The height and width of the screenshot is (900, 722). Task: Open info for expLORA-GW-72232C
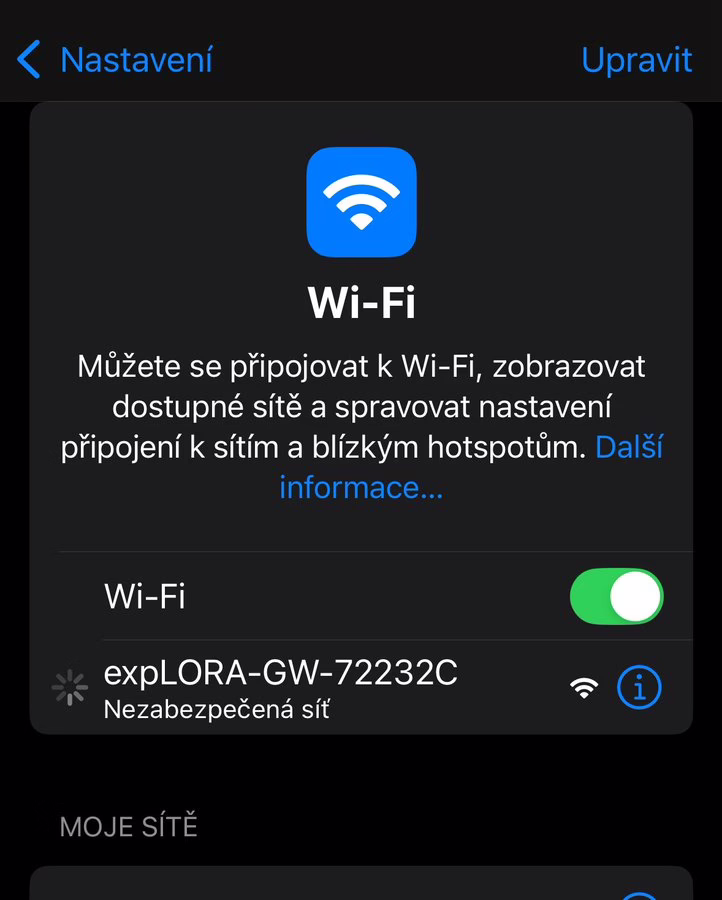(639, 687)
